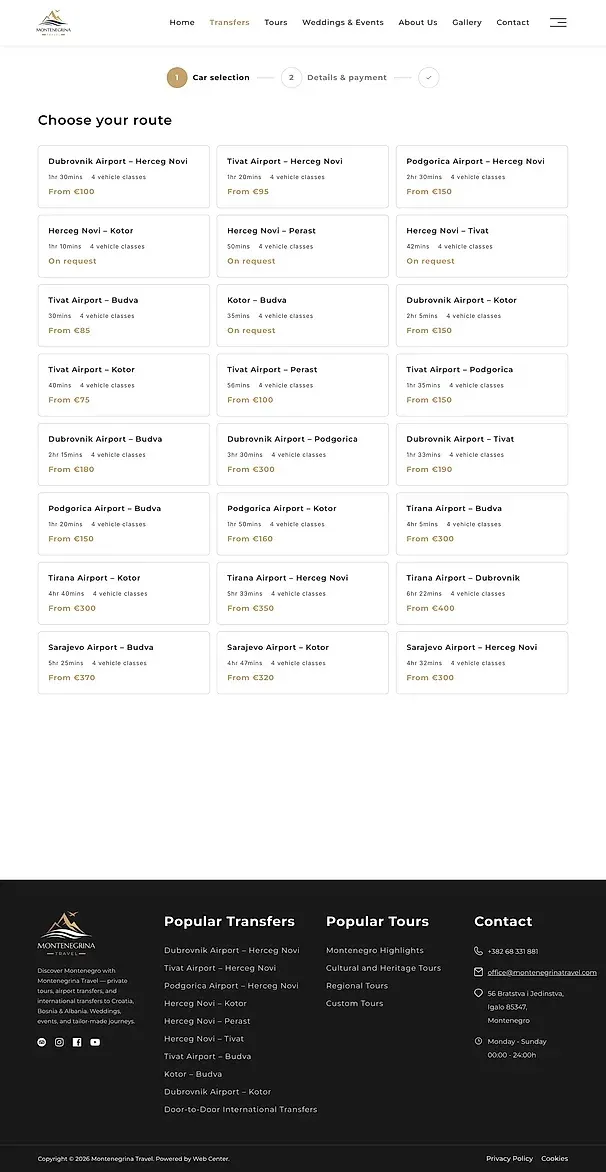Screen dimensions: 606x1172
Task: Go to step 2 Details & payment
Action: tap(334, 78)
